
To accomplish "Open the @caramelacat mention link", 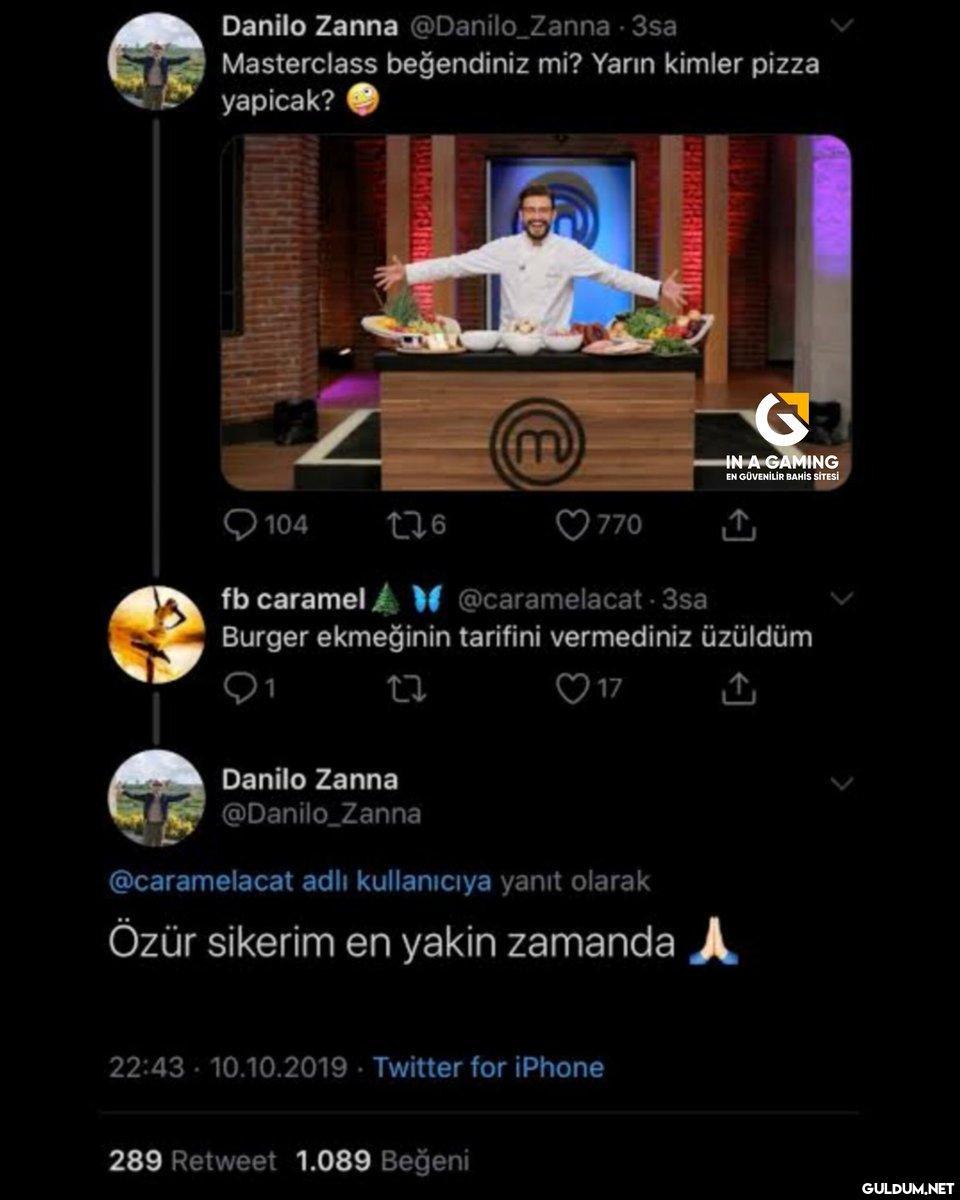I will (x=200, y=881).
